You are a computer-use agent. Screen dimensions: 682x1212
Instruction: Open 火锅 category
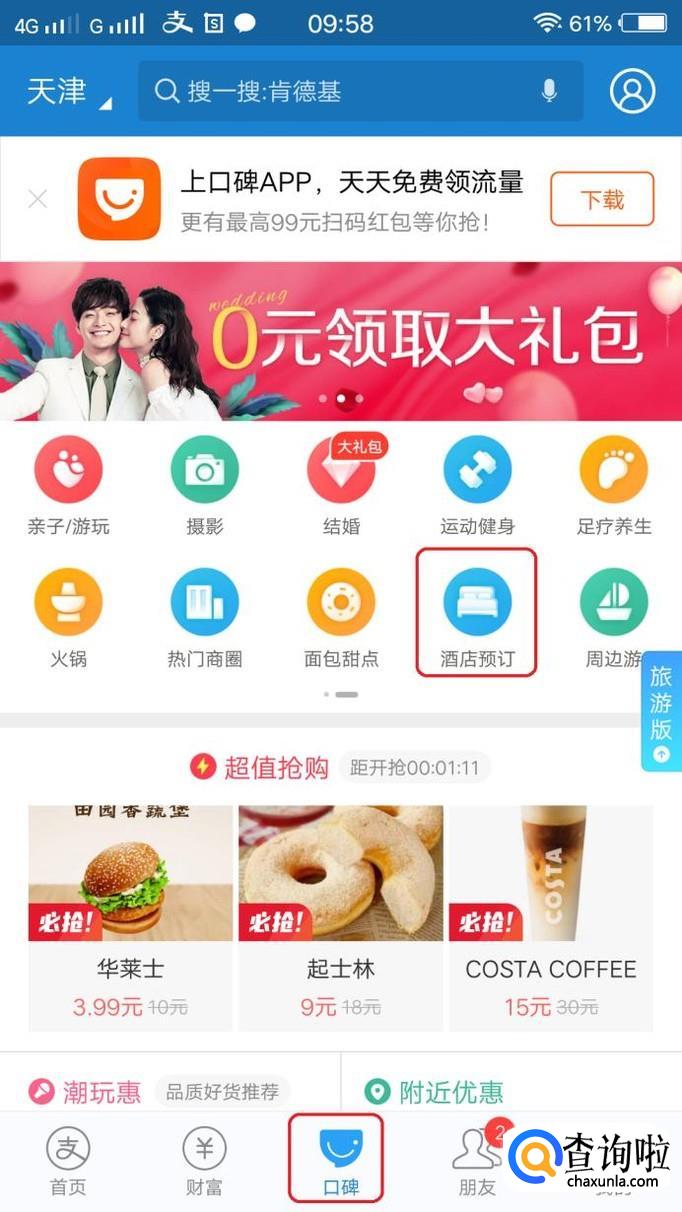click(x=69, y=619)
